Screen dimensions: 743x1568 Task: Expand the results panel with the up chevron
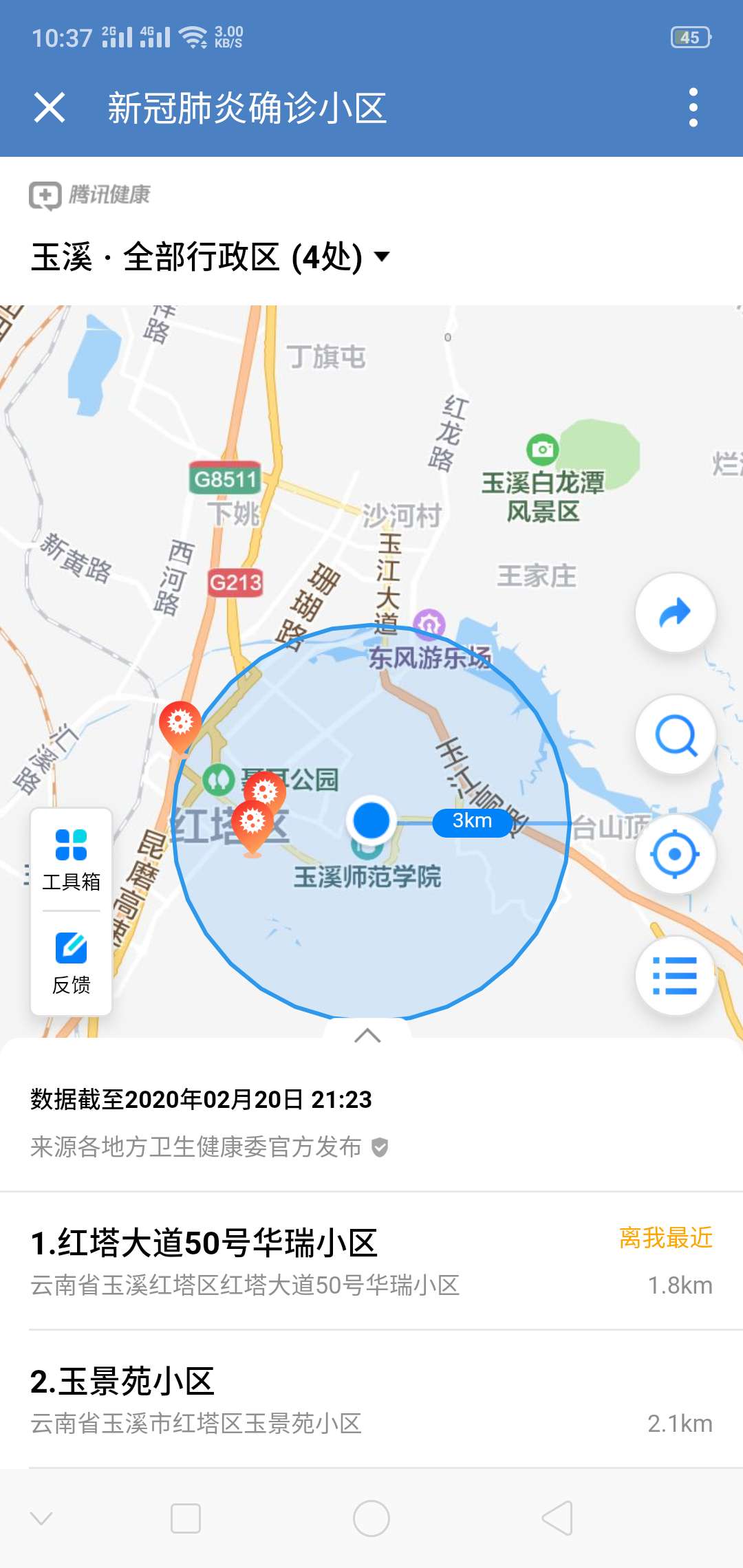tap(367, 1035)
